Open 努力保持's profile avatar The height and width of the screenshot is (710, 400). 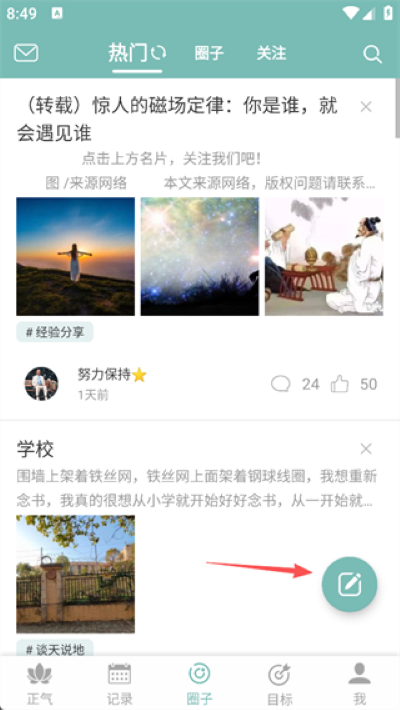coord(41,384)
